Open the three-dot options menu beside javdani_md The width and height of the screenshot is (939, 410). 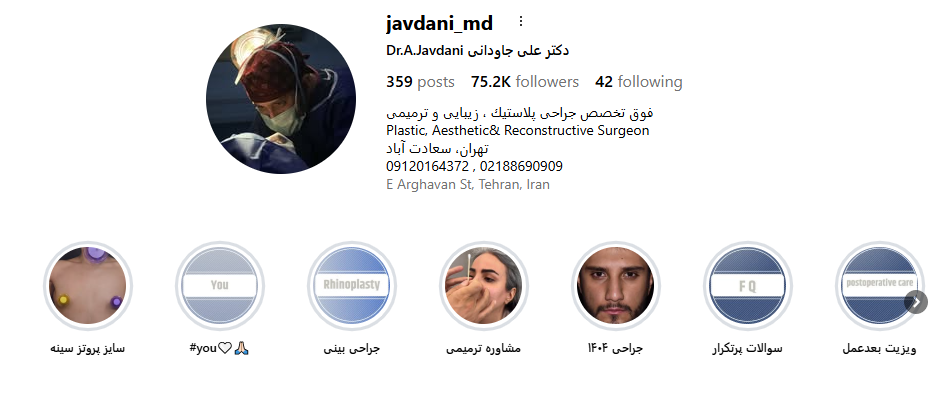click(520, 22)
